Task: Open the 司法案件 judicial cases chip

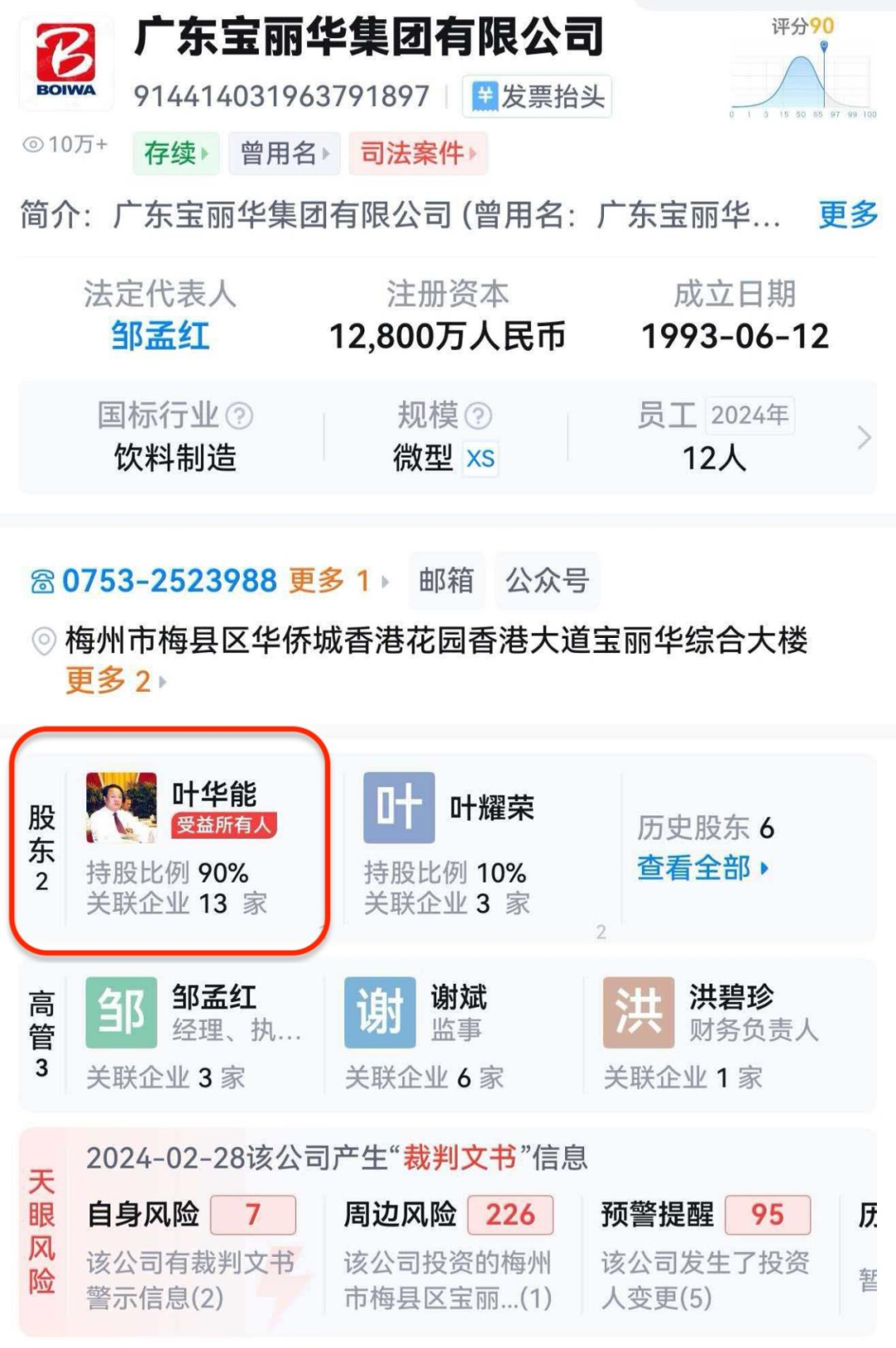Action: (417, 153)
